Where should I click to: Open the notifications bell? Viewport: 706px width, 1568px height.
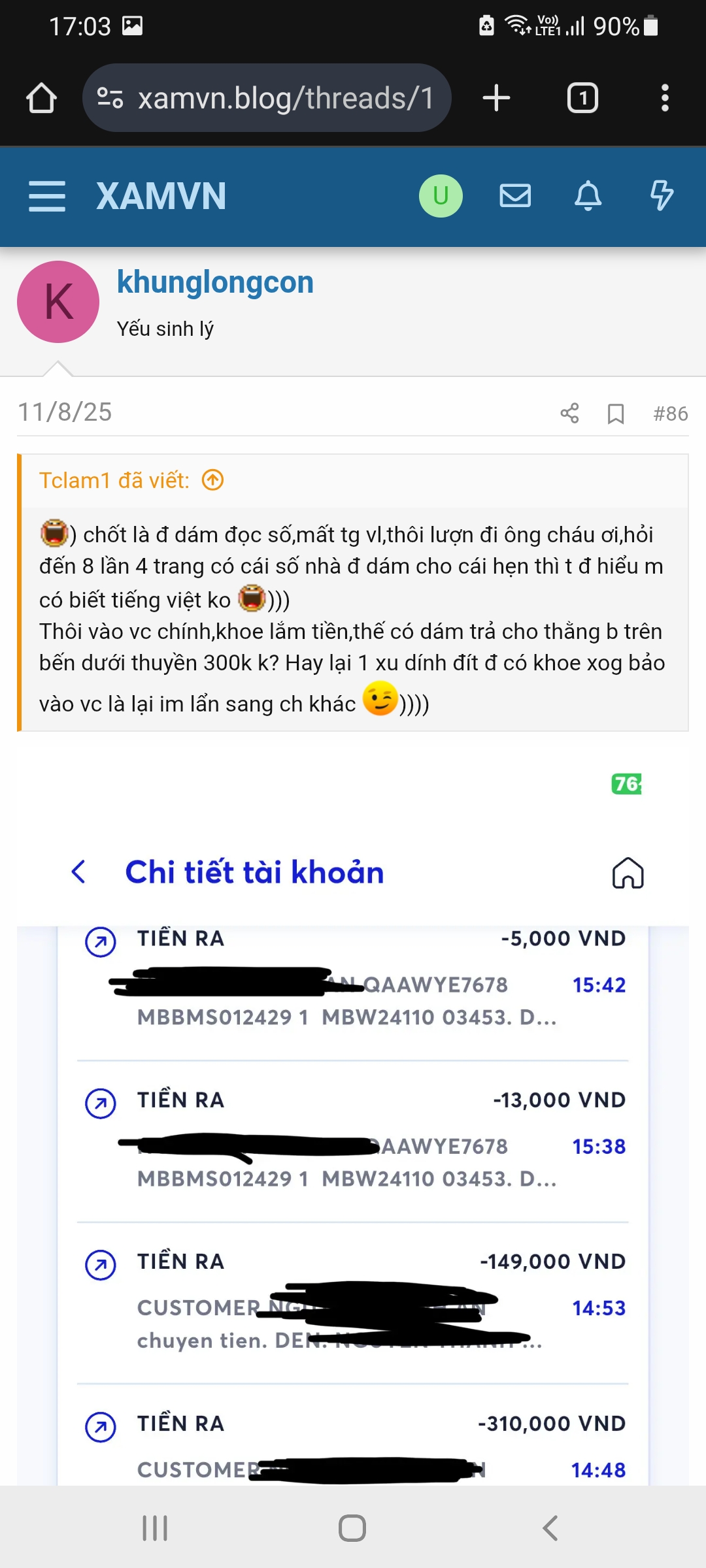pyautogui.click(x=588, y=196)
